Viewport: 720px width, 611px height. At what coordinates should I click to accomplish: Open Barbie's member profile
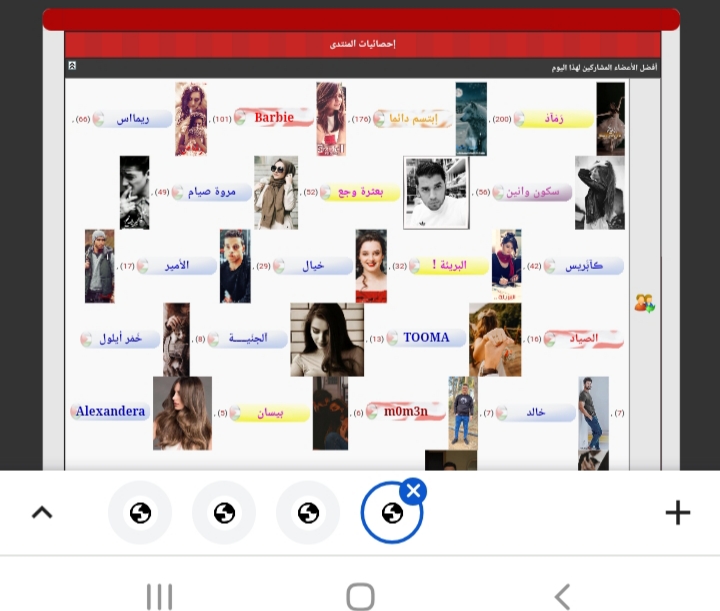point(274,118)
